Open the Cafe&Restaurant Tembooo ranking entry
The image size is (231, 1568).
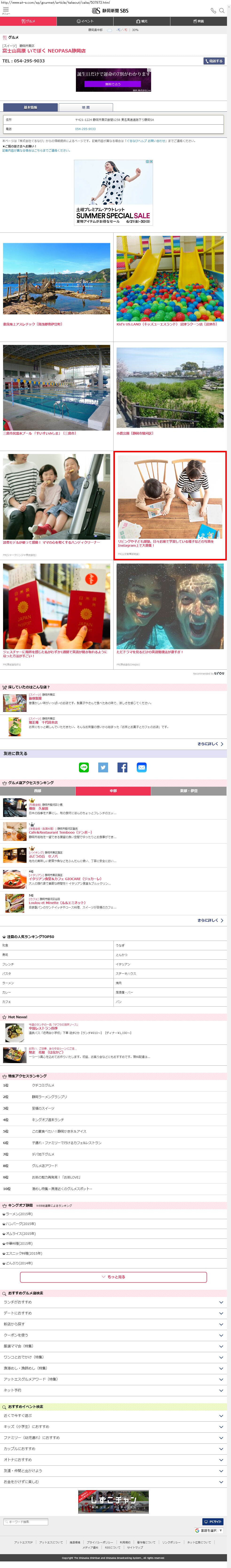click(x=60, y=832)
